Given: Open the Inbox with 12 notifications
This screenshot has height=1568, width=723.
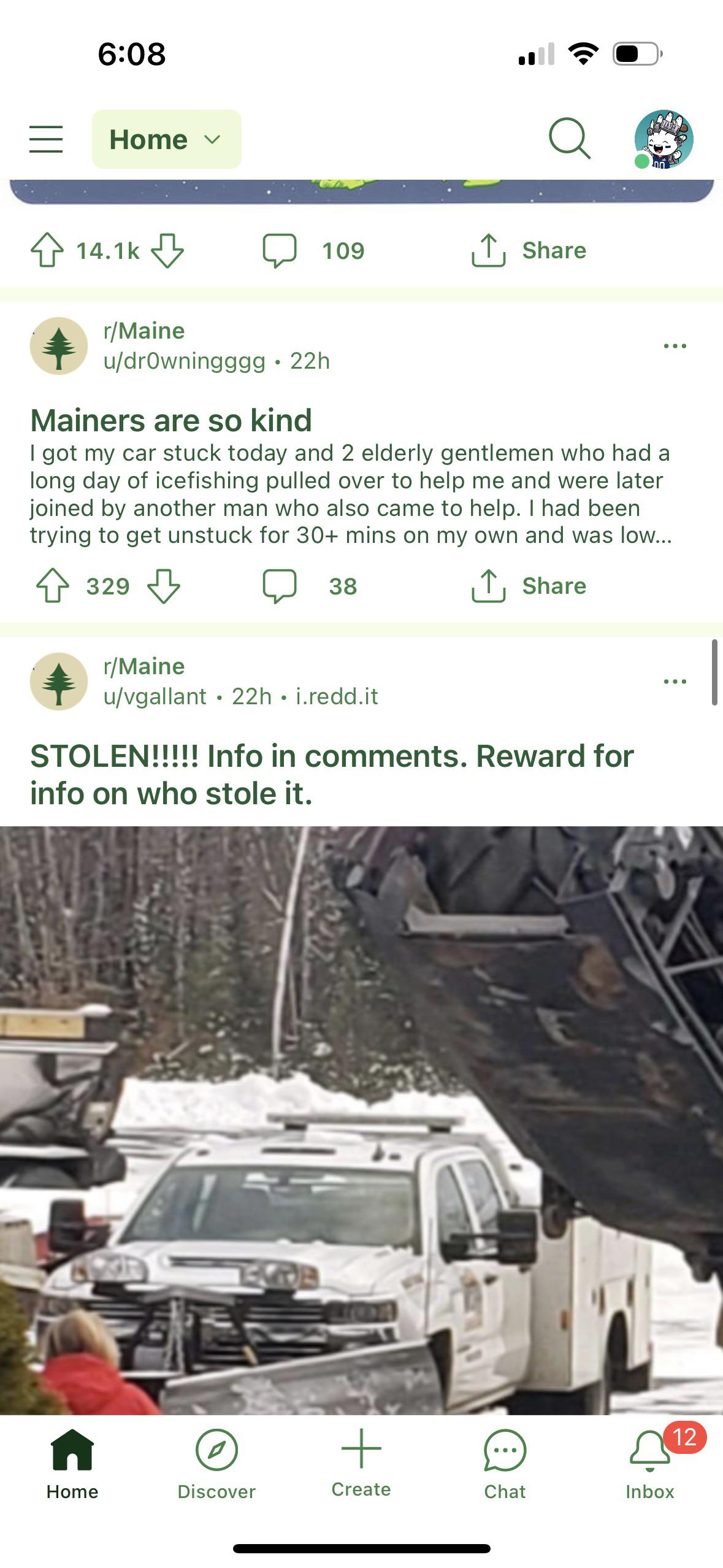Looking at the screenshot, I should [x=649, y=1464].
